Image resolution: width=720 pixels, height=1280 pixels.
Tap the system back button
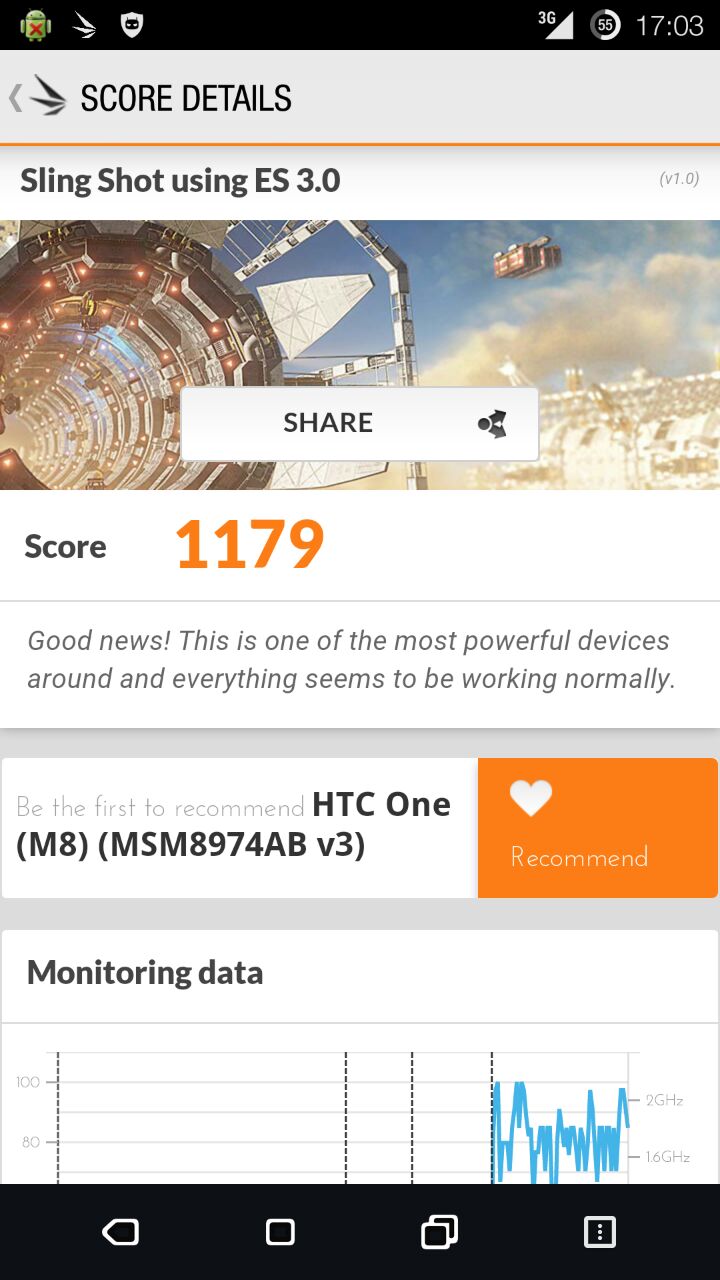click(120, 1232)
